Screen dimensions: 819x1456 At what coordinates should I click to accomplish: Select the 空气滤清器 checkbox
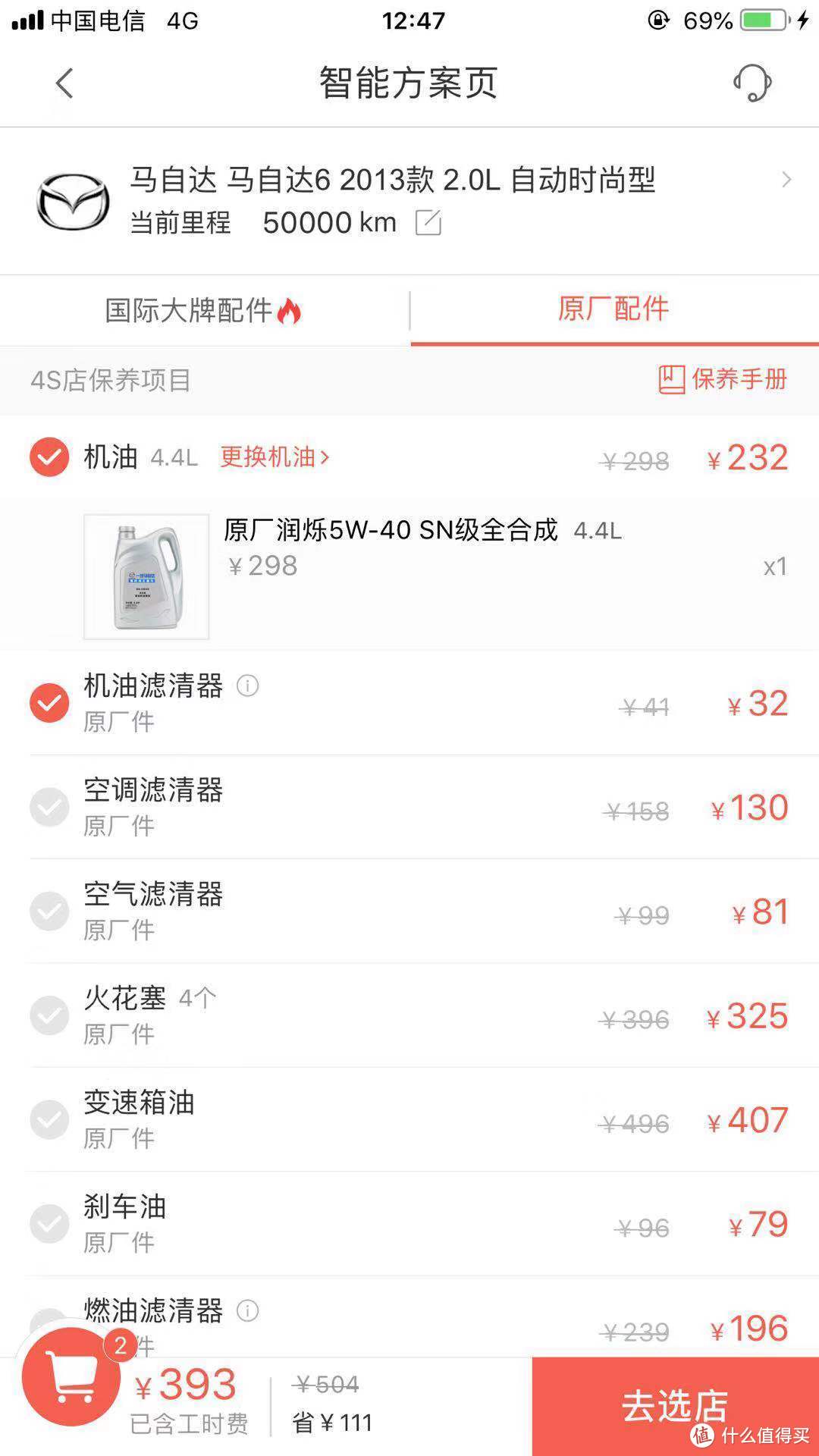[x=50, y=912]
